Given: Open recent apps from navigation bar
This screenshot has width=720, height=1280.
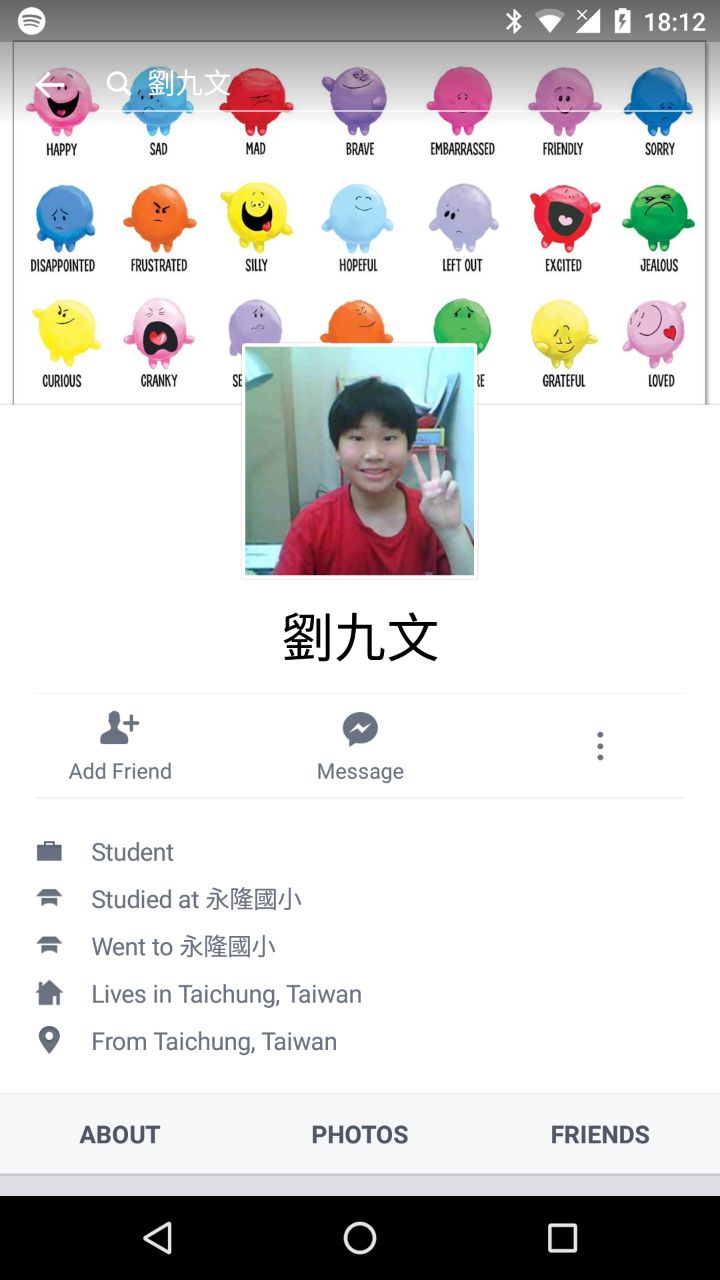Looking at the screenshot, I should click(562, 1238).
